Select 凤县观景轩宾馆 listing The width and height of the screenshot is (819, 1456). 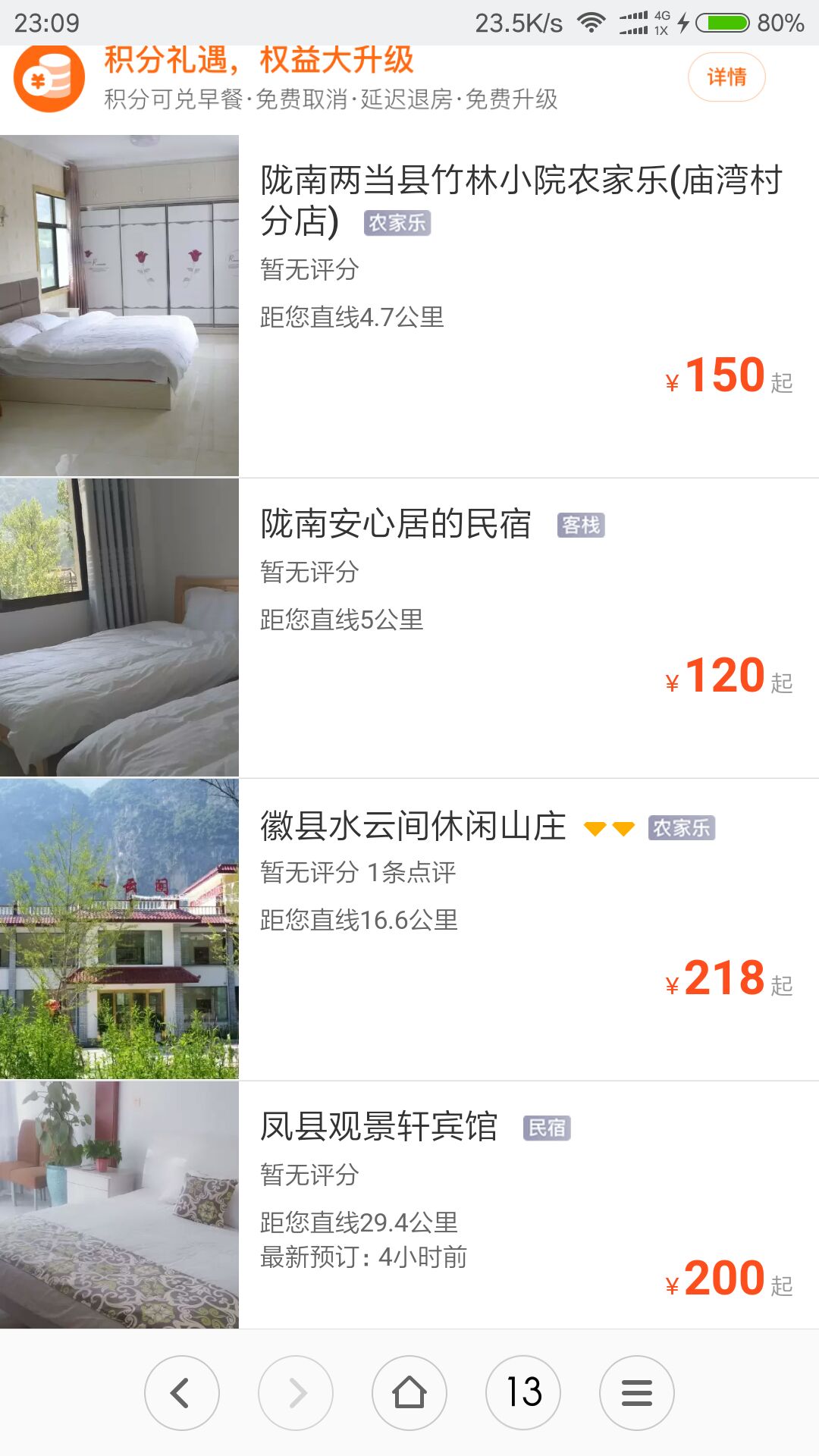[379, 1126]
